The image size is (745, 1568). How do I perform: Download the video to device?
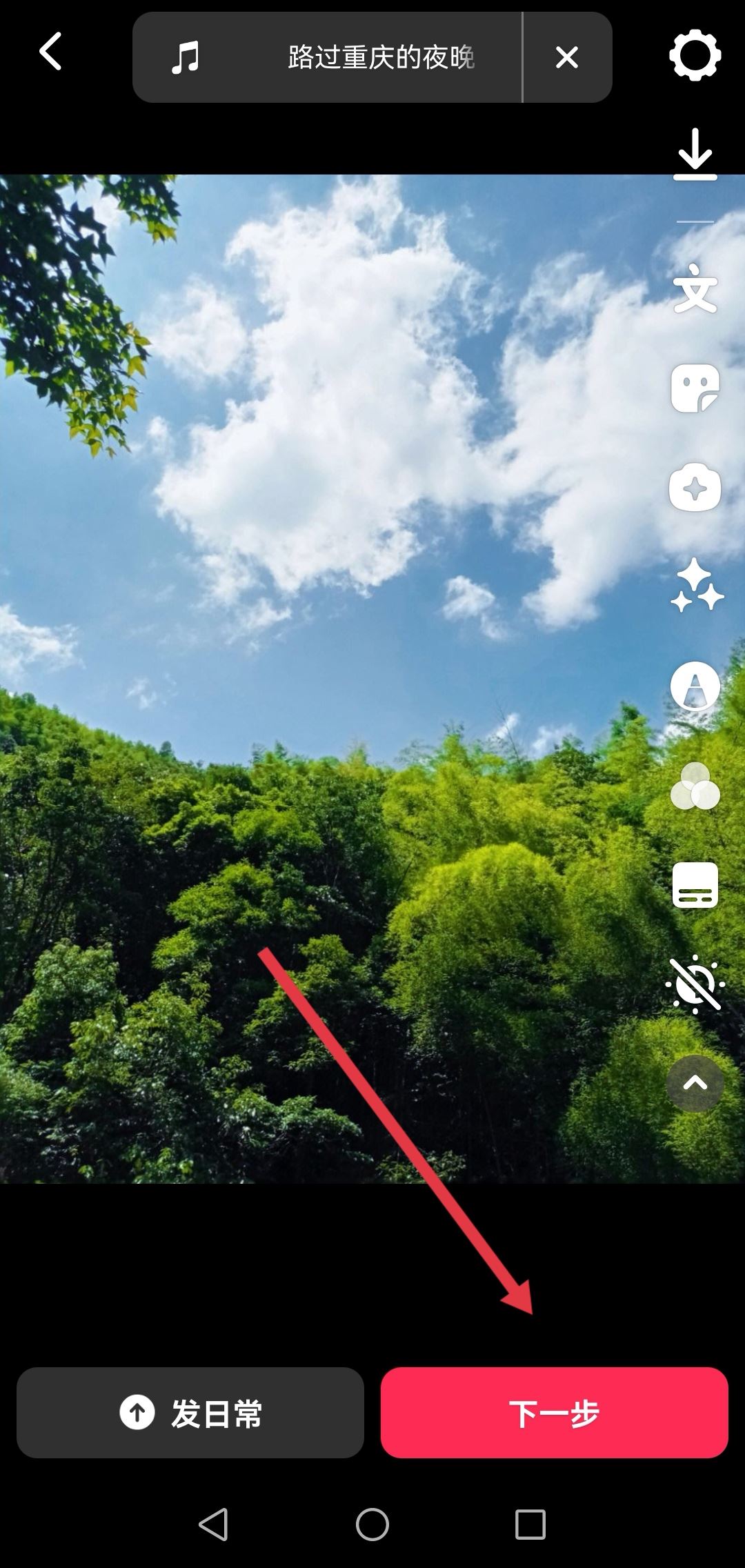point(695,153)
